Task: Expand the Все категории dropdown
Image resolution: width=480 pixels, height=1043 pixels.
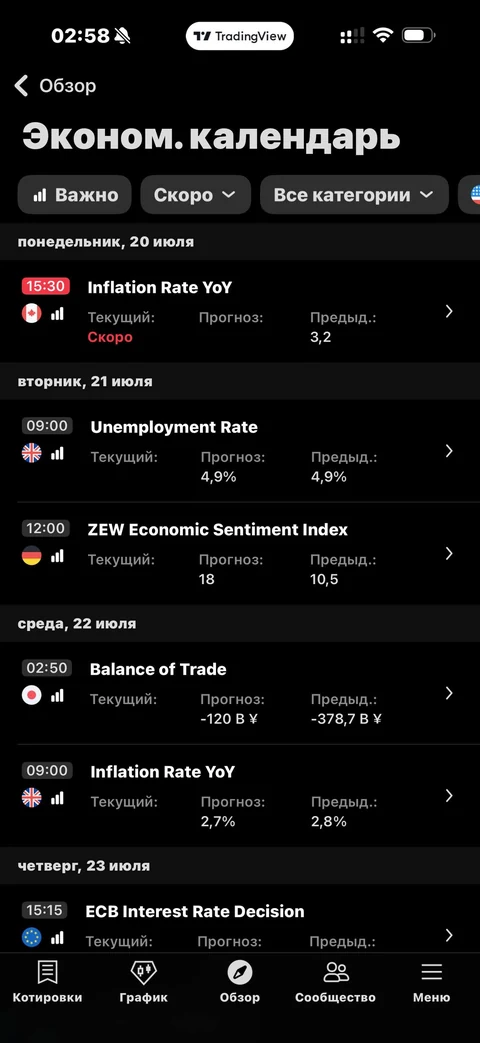Action: 354,195
